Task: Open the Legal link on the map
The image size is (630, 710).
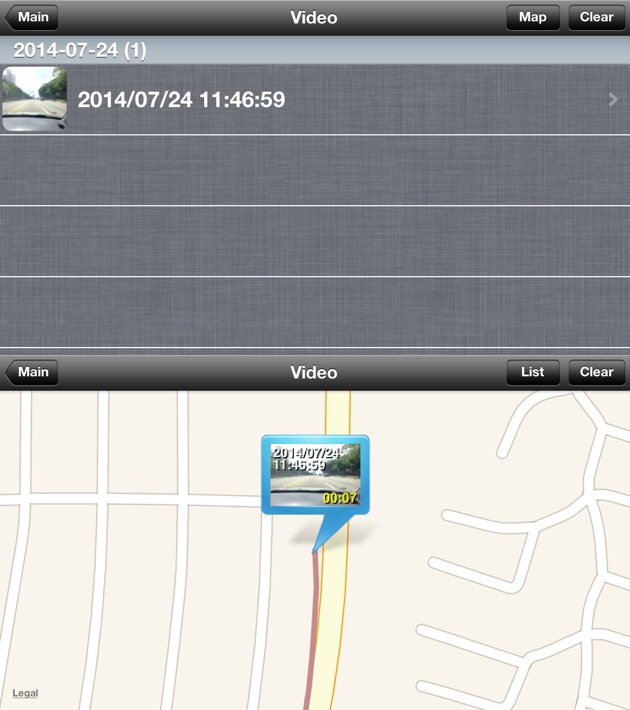Action: pyautogui.click(x=25, y=693)
